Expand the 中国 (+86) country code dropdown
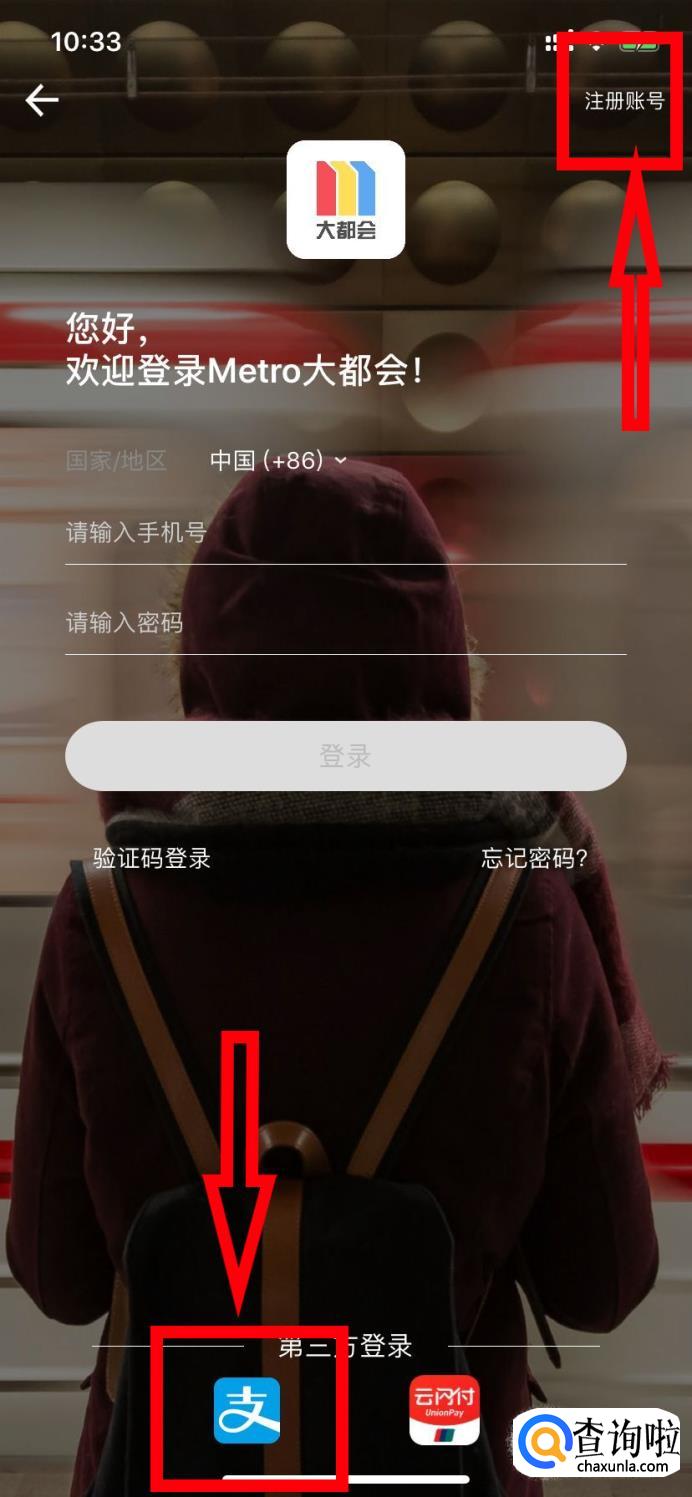The width and height of the screenshot is (692, 1497). click(x=278, y=460)
